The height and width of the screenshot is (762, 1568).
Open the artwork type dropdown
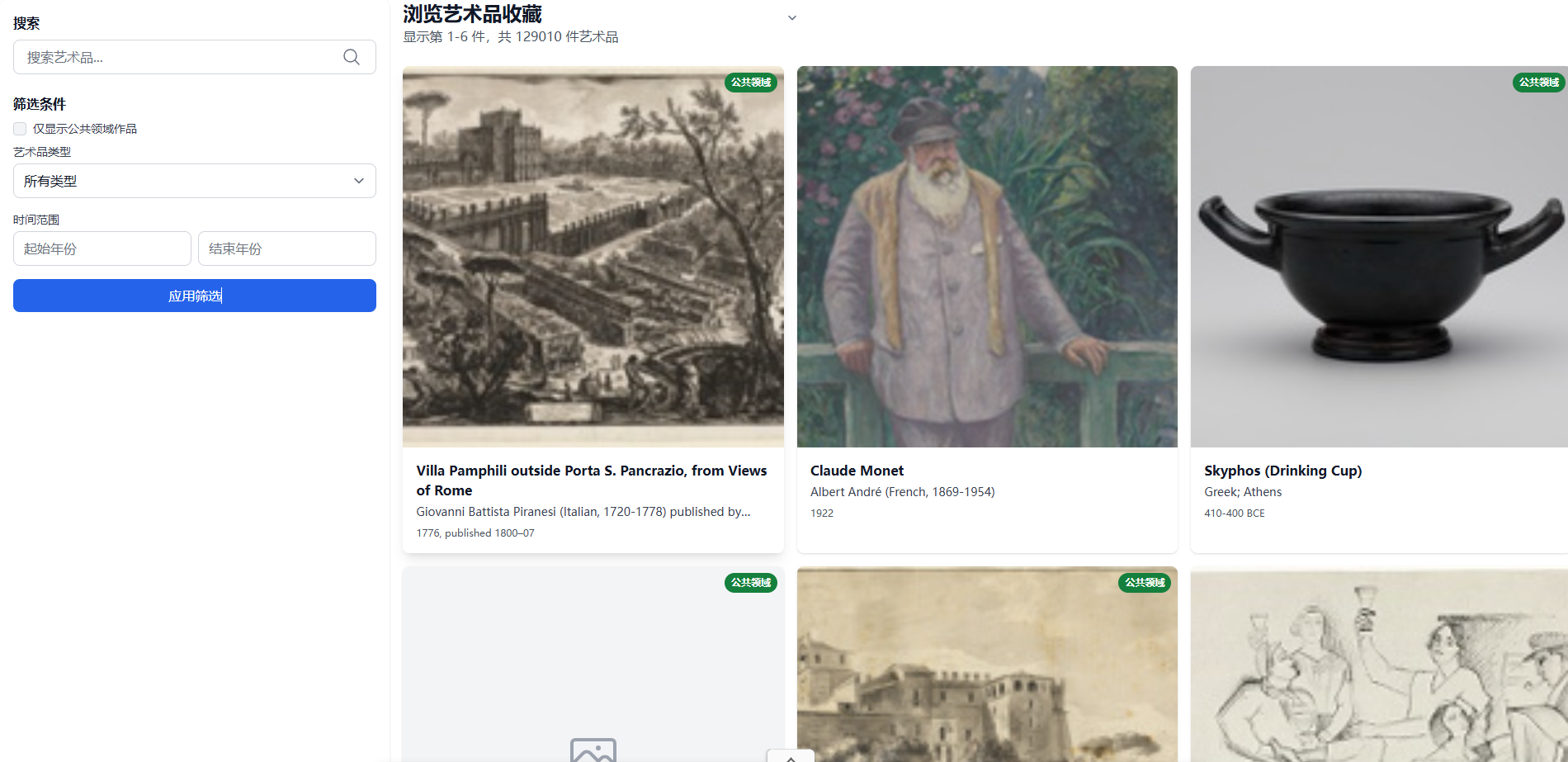195,181
